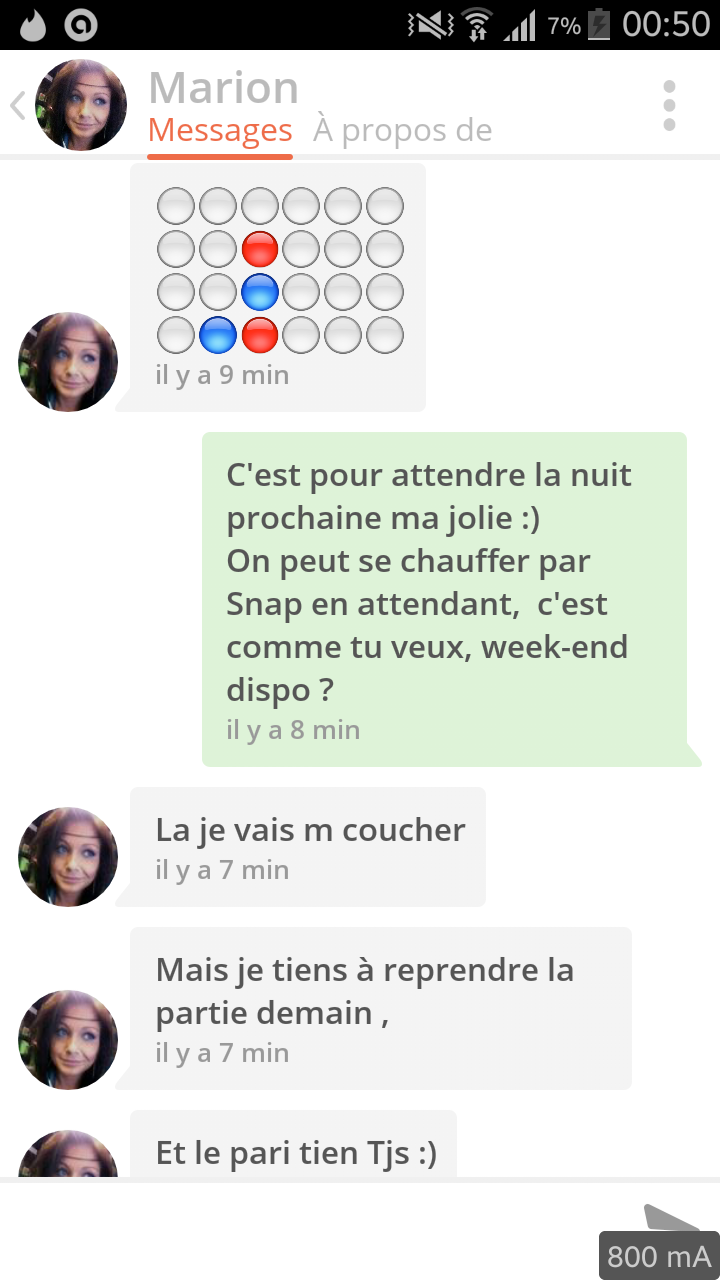Tap Marion's avatar beside 'La je vais m coucher'
This screenshot has width=720, height=1280.
[x=68, y=857]
